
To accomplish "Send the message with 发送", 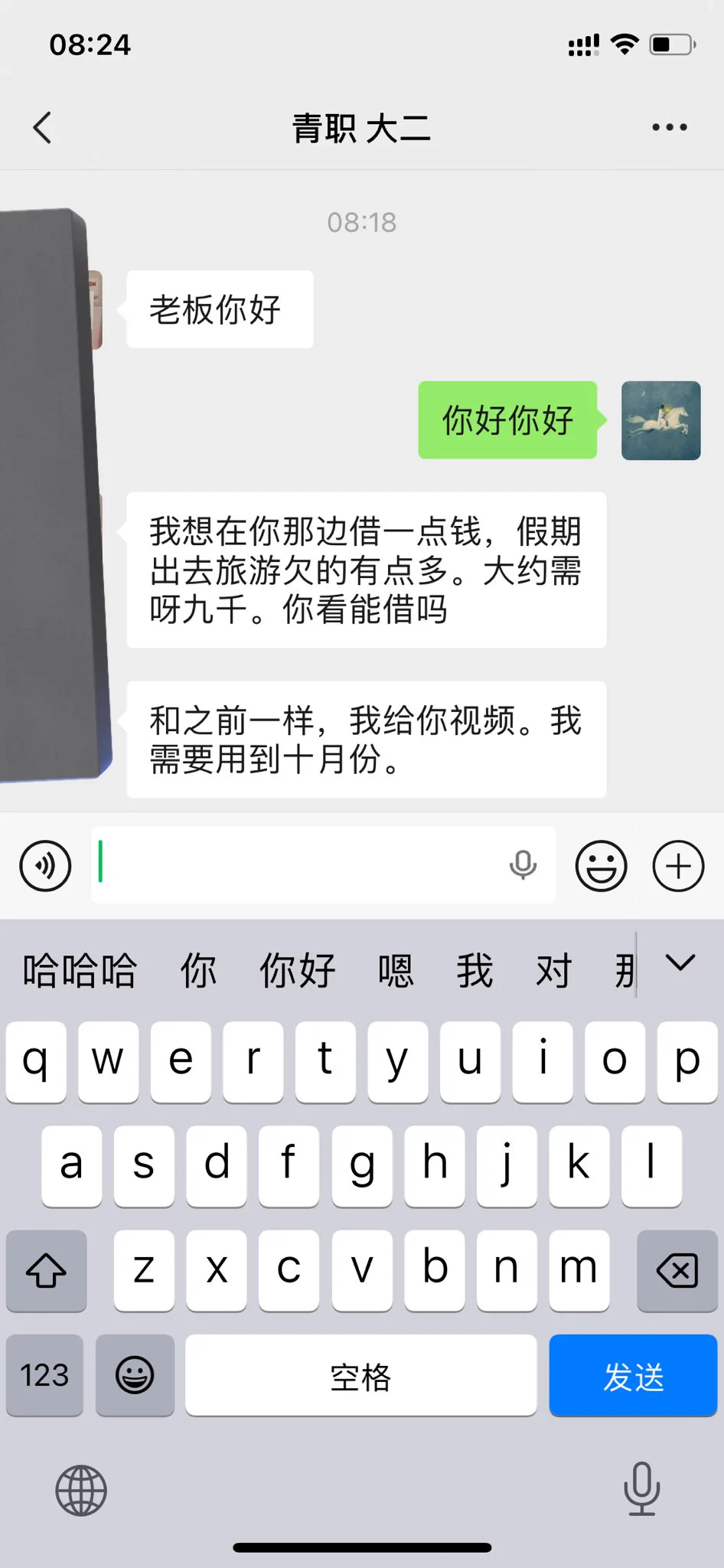I will click(x=632, y=1376).
